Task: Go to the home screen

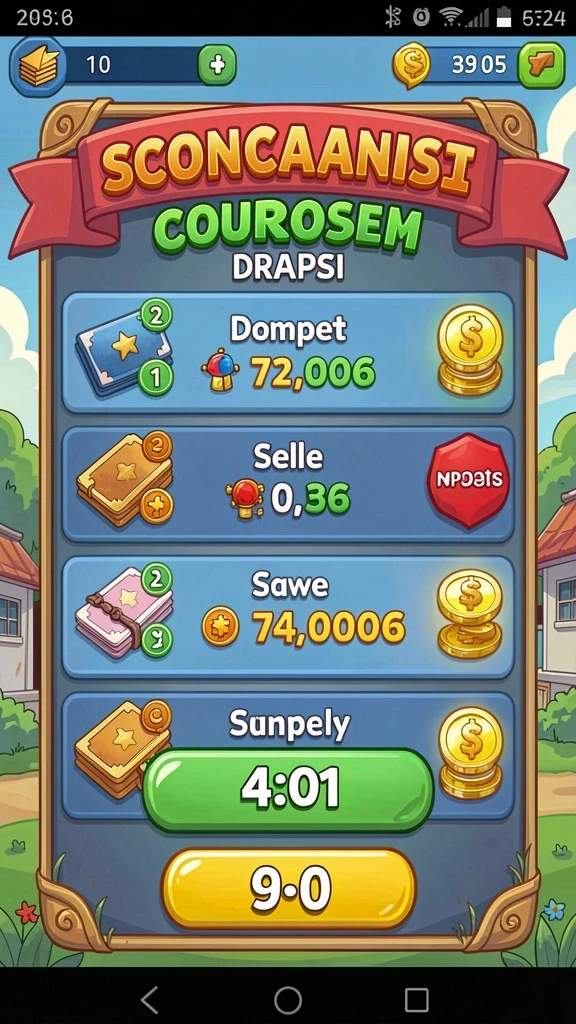Action: (x=288, y=999)
